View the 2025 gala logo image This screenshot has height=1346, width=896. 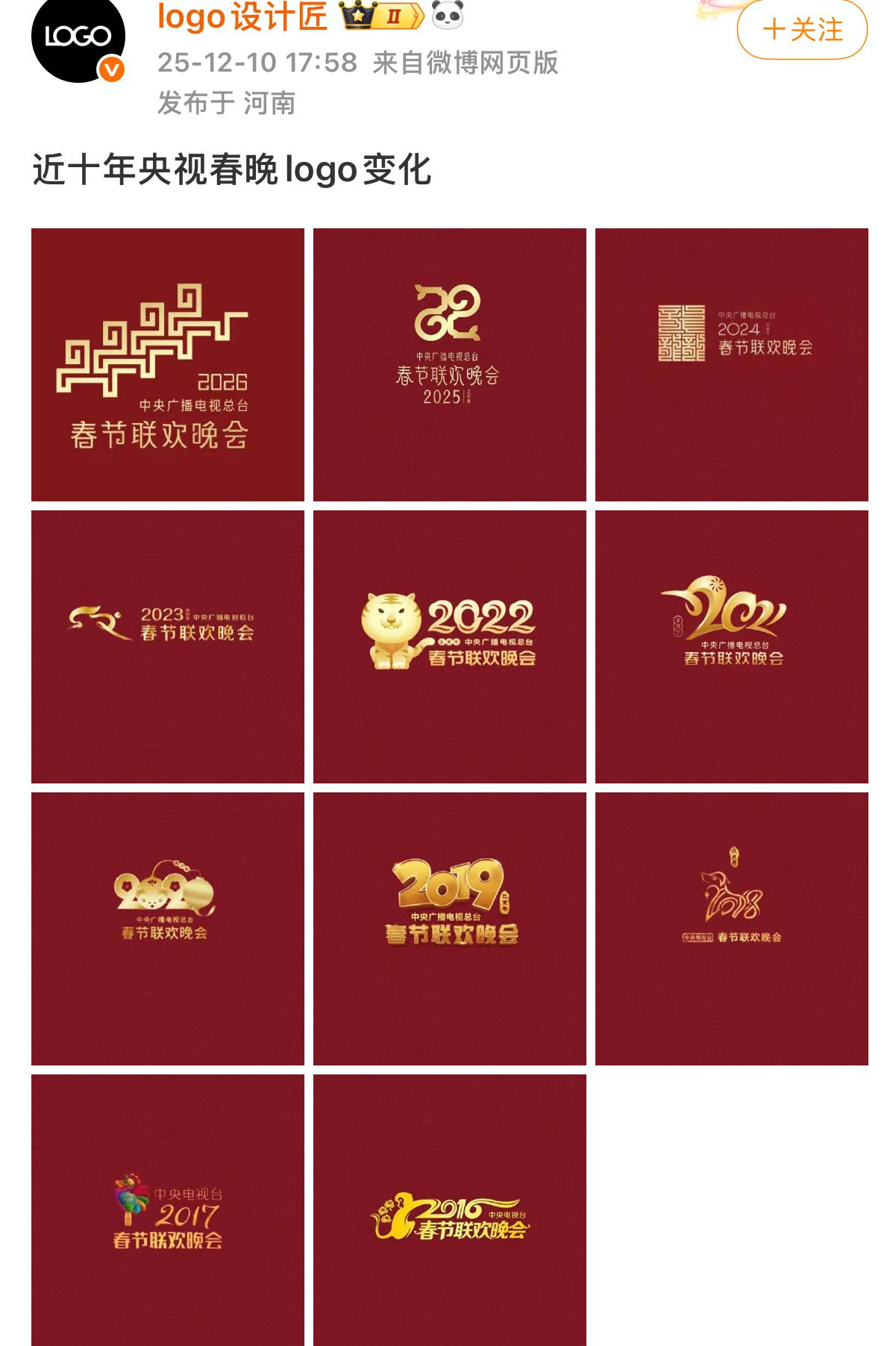coord(450,365)
